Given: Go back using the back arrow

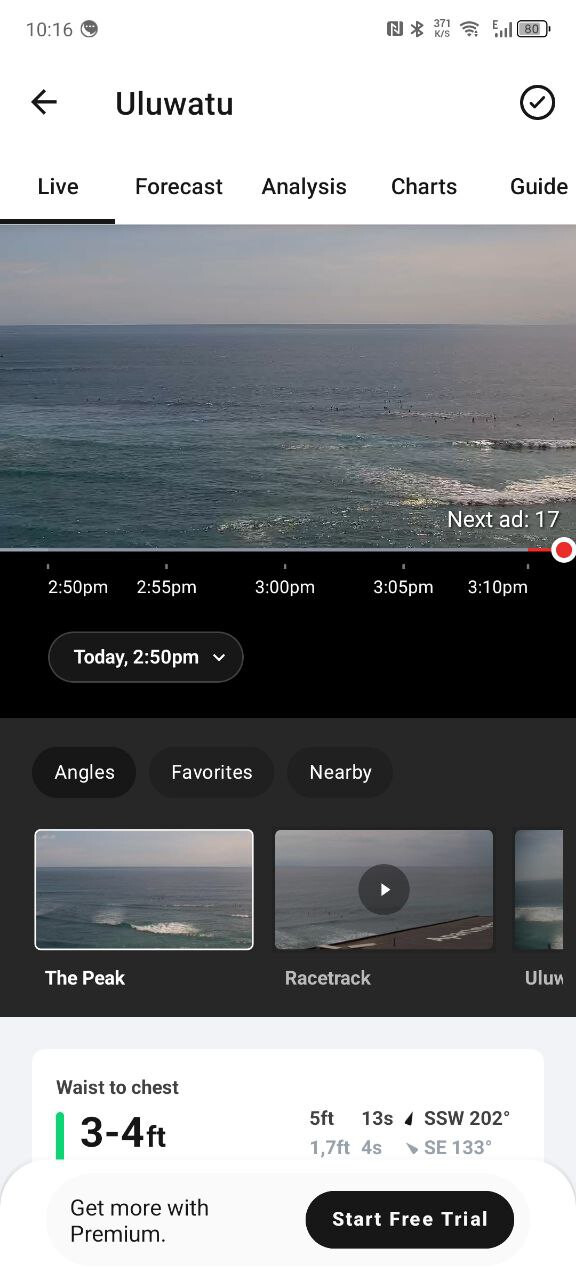Looking at the screenshot, I should 44,102.
